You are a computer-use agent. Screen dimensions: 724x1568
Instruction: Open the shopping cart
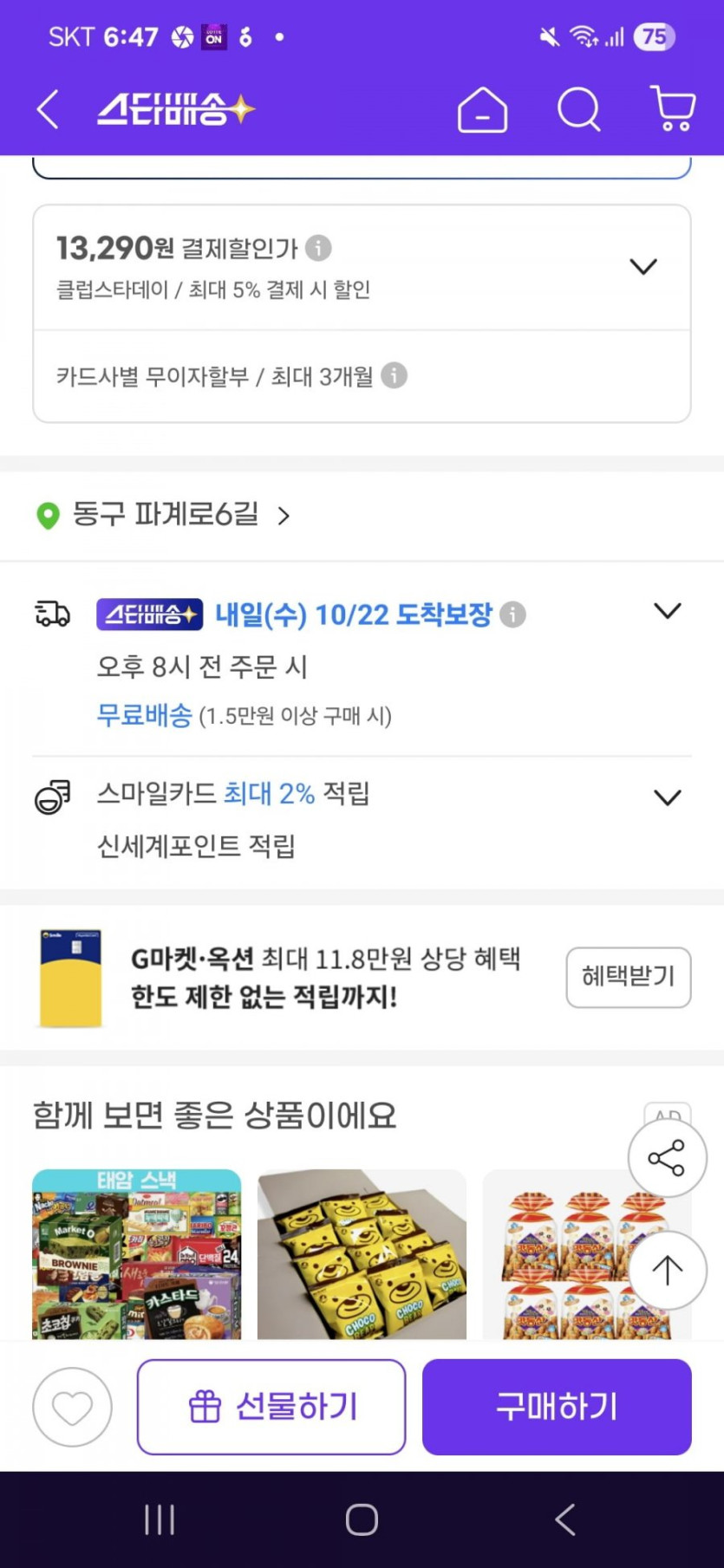point(674,109)
